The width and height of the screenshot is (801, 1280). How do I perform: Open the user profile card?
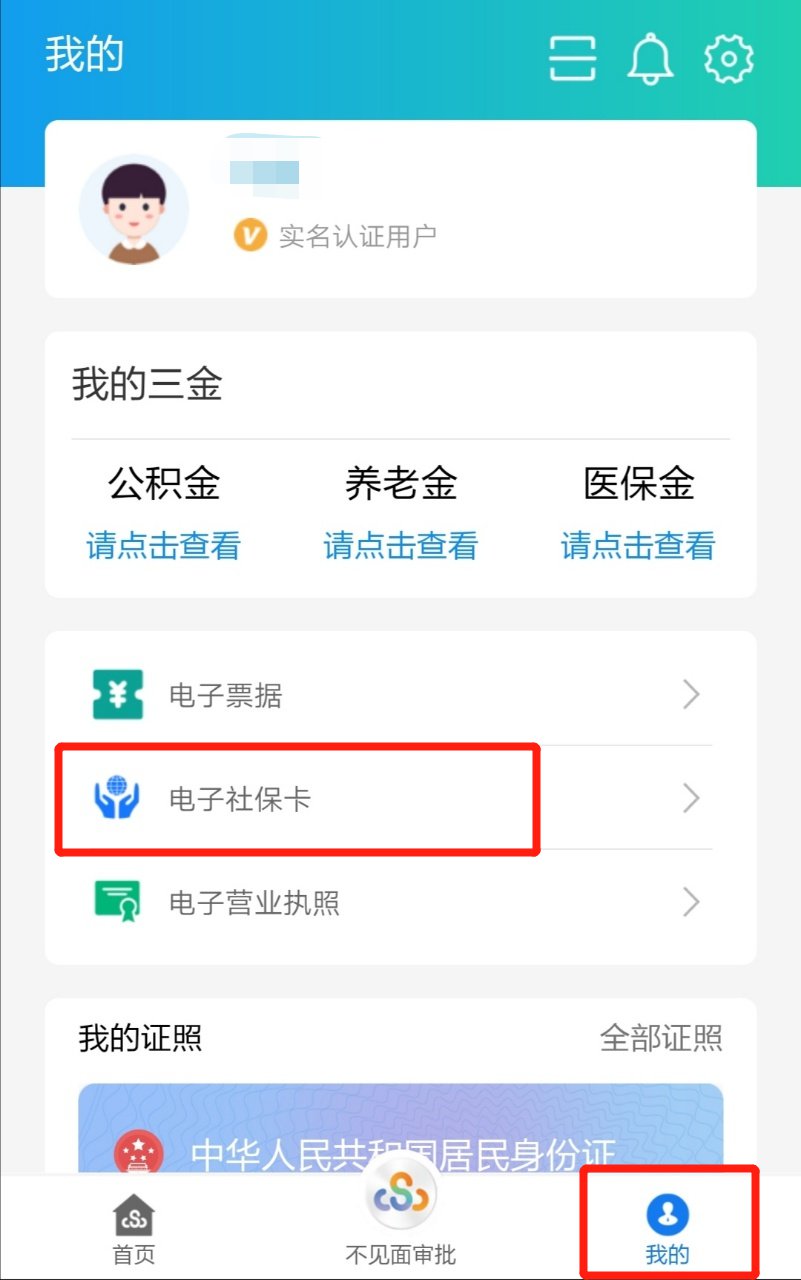pyautogui.click(x=400, y=209)
